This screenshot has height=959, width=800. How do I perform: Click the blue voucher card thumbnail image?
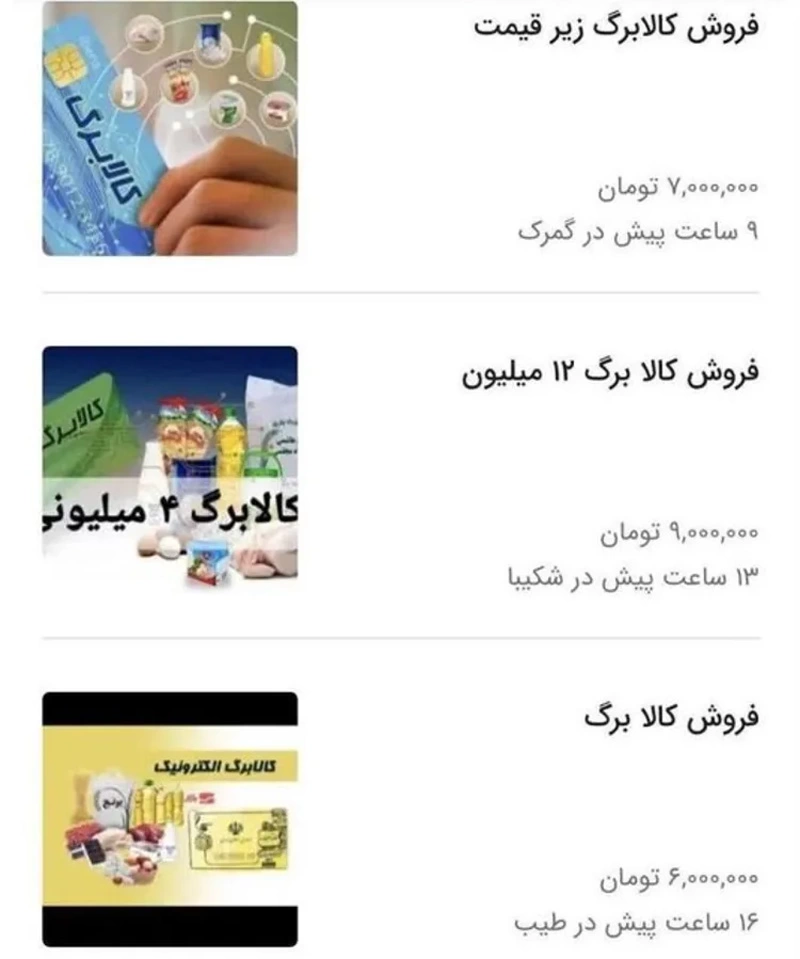pos(171,130)
